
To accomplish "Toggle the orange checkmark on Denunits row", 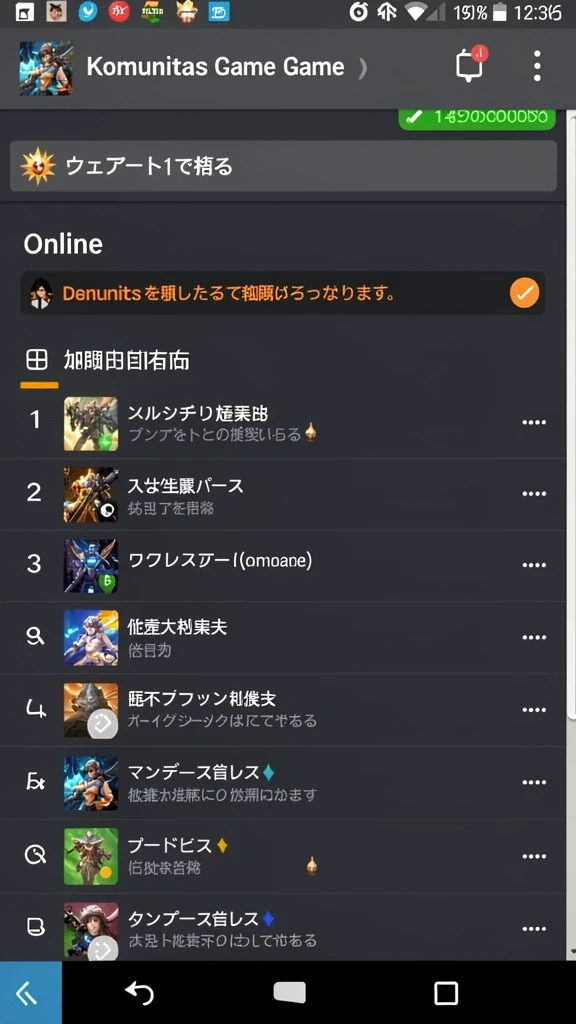I will point(524,293).
